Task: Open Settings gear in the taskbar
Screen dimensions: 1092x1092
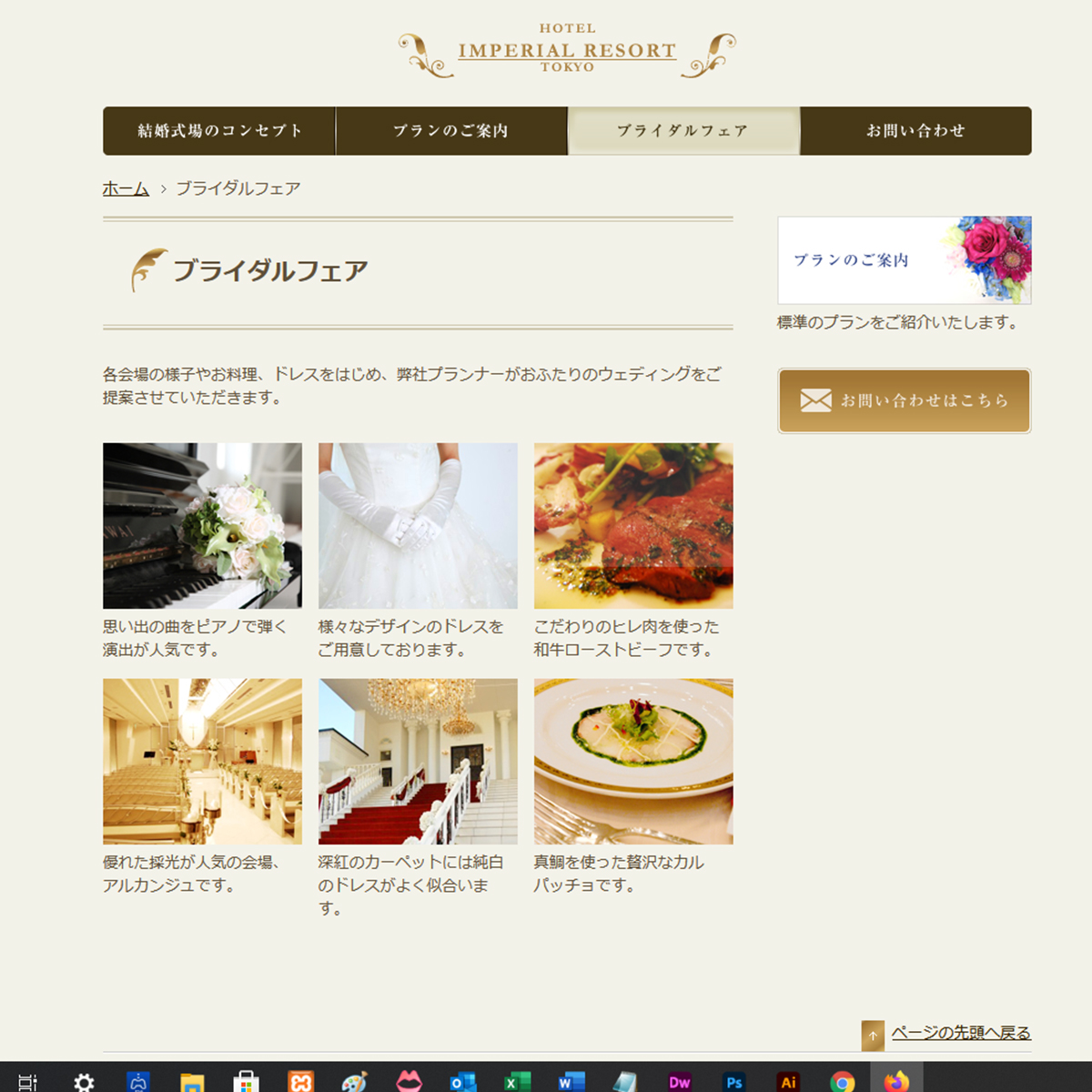Action: (x=84, y=1082)
